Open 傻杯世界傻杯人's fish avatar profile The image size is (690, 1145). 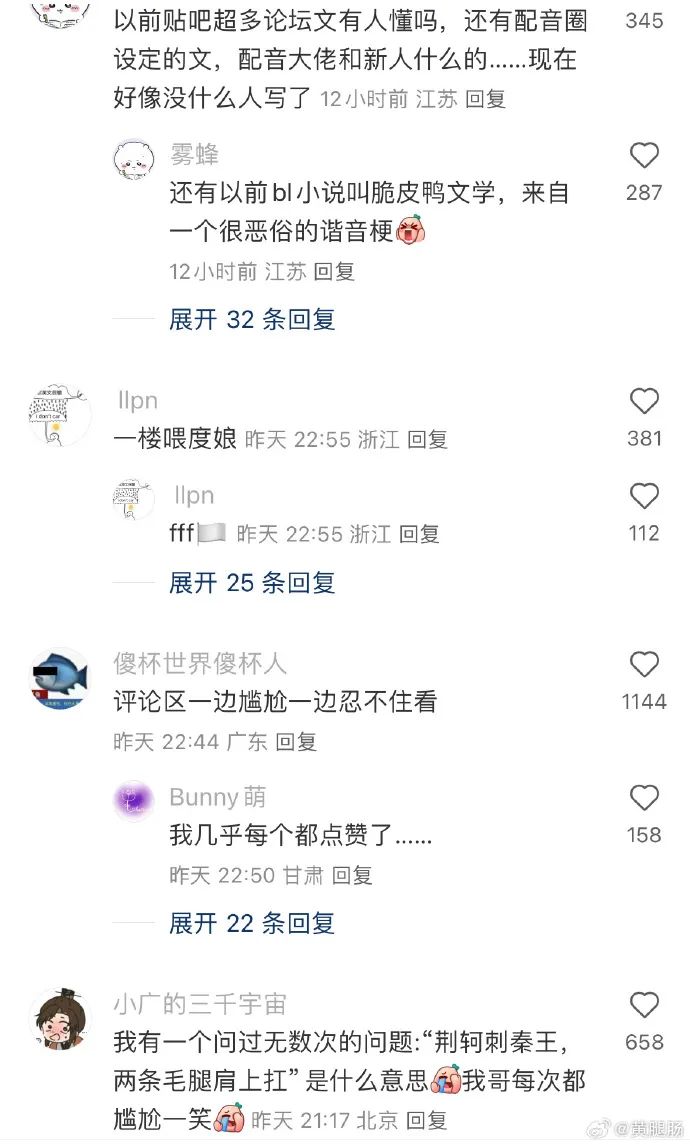click(x=60, y=680)
